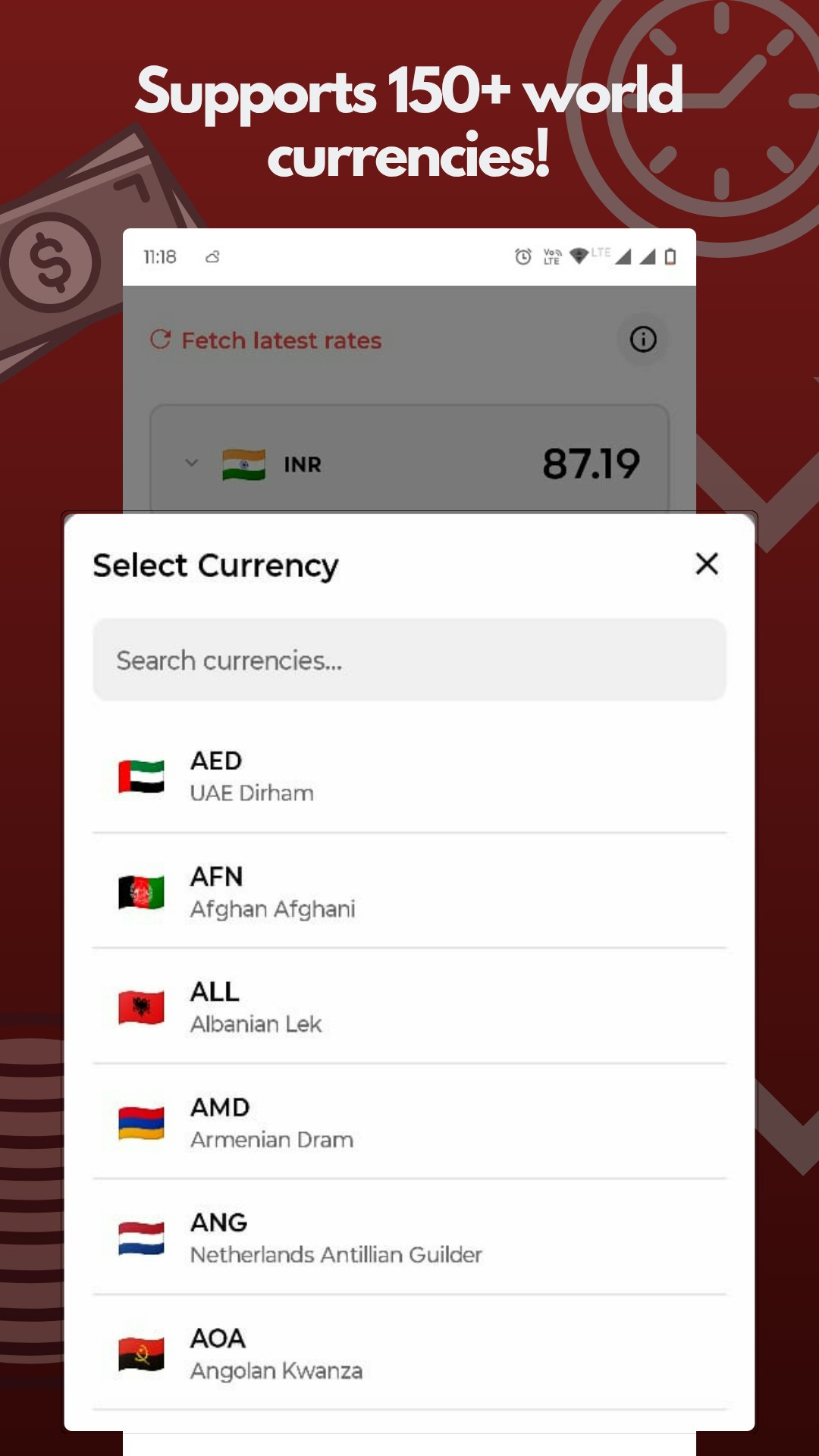Tap the Fetch latest rates button

pyautogui.click(x=265, y=340)
